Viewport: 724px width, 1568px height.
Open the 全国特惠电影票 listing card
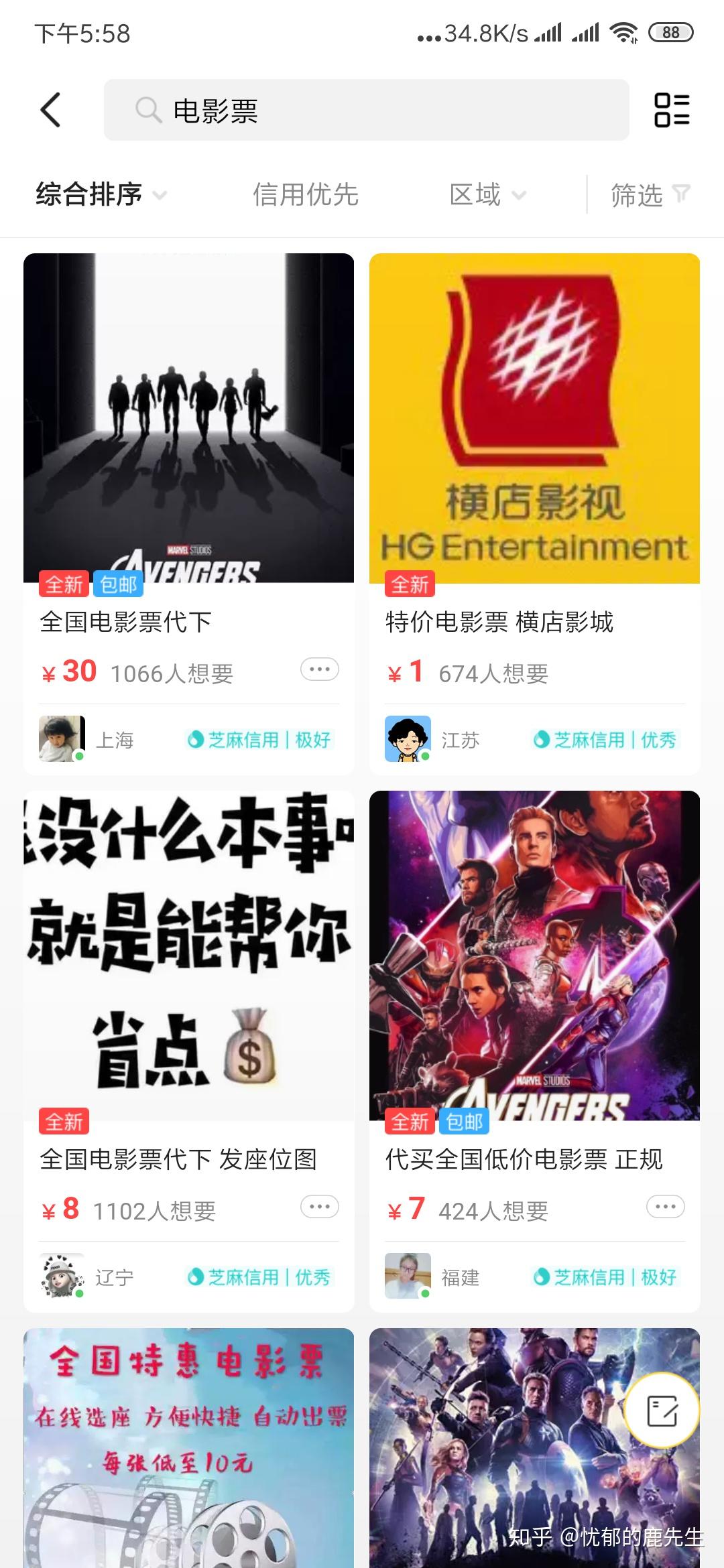[x=188, y=1447]
